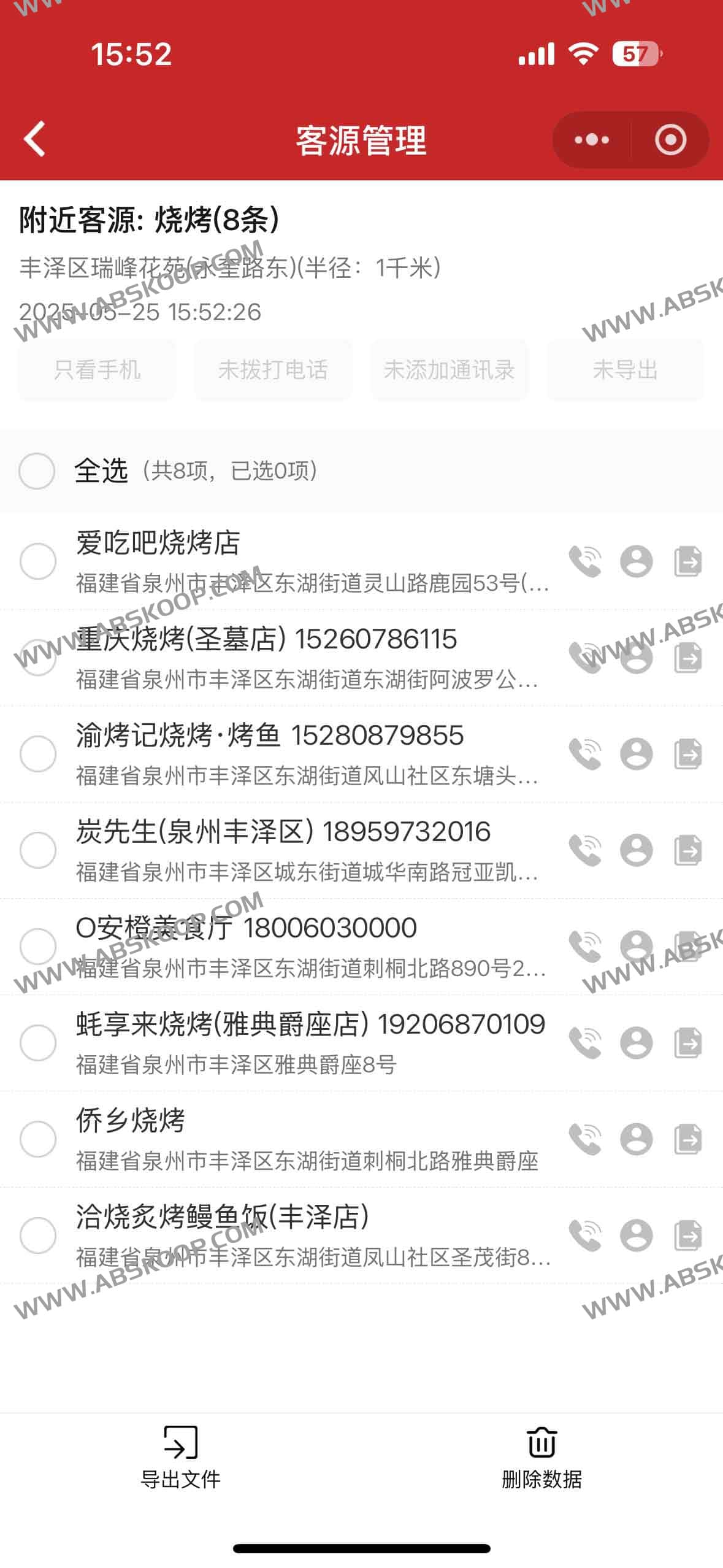Close the mini program with circle icon
Screen dimensions: 723x1568
point(670,140)
